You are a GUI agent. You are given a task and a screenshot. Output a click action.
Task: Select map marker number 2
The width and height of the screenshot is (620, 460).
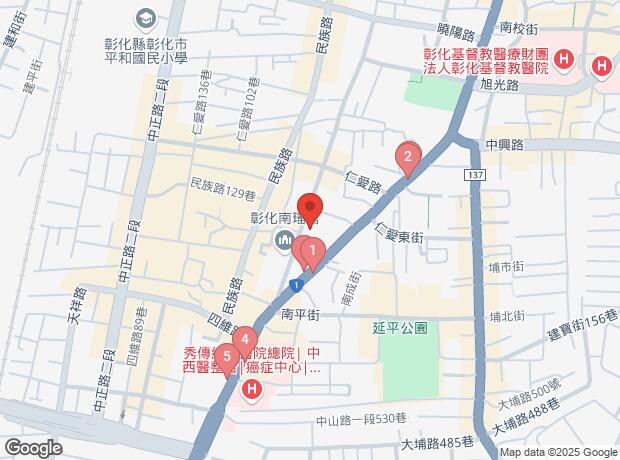tap(407, 157)
